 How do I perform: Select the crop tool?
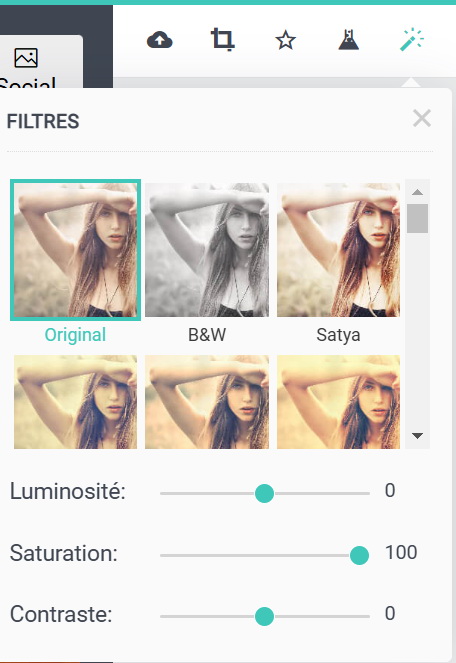coord(223,40)
